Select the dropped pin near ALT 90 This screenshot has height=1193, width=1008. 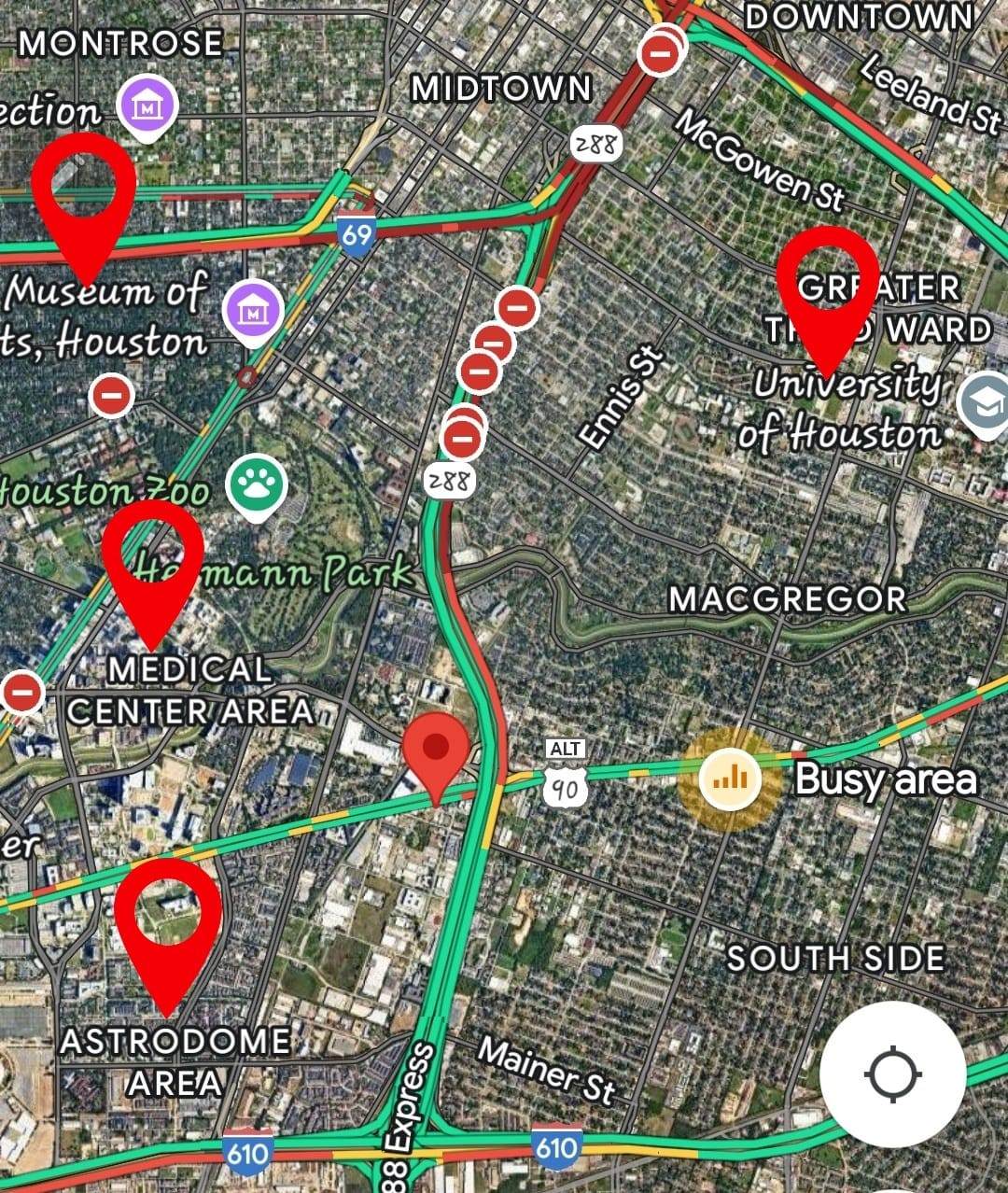(x=436, y=751)
